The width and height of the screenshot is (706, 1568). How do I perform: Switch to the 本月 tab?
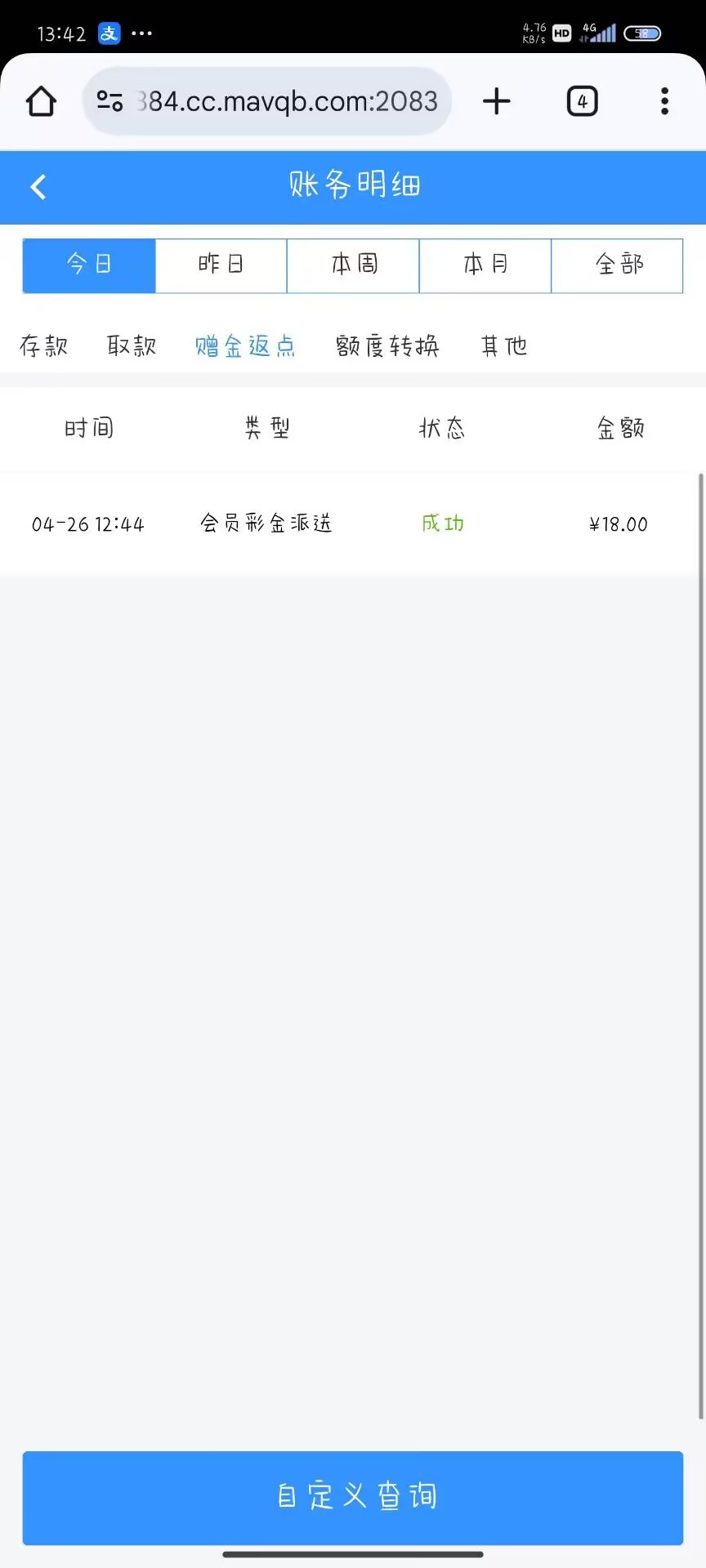(485, 265)
